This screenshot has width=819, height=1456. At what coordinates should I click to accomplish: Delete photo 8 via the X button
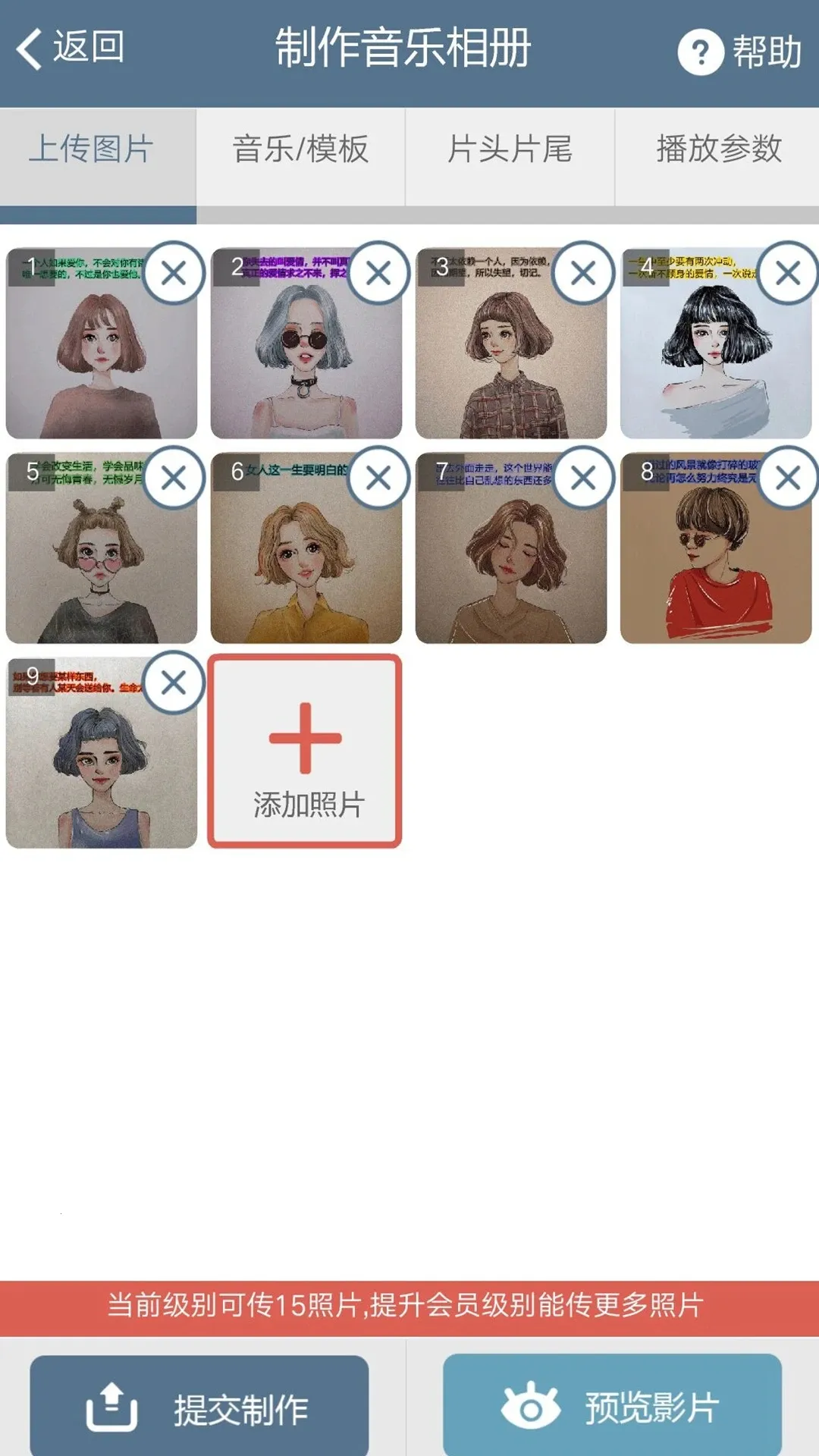[x=789, y=479]
